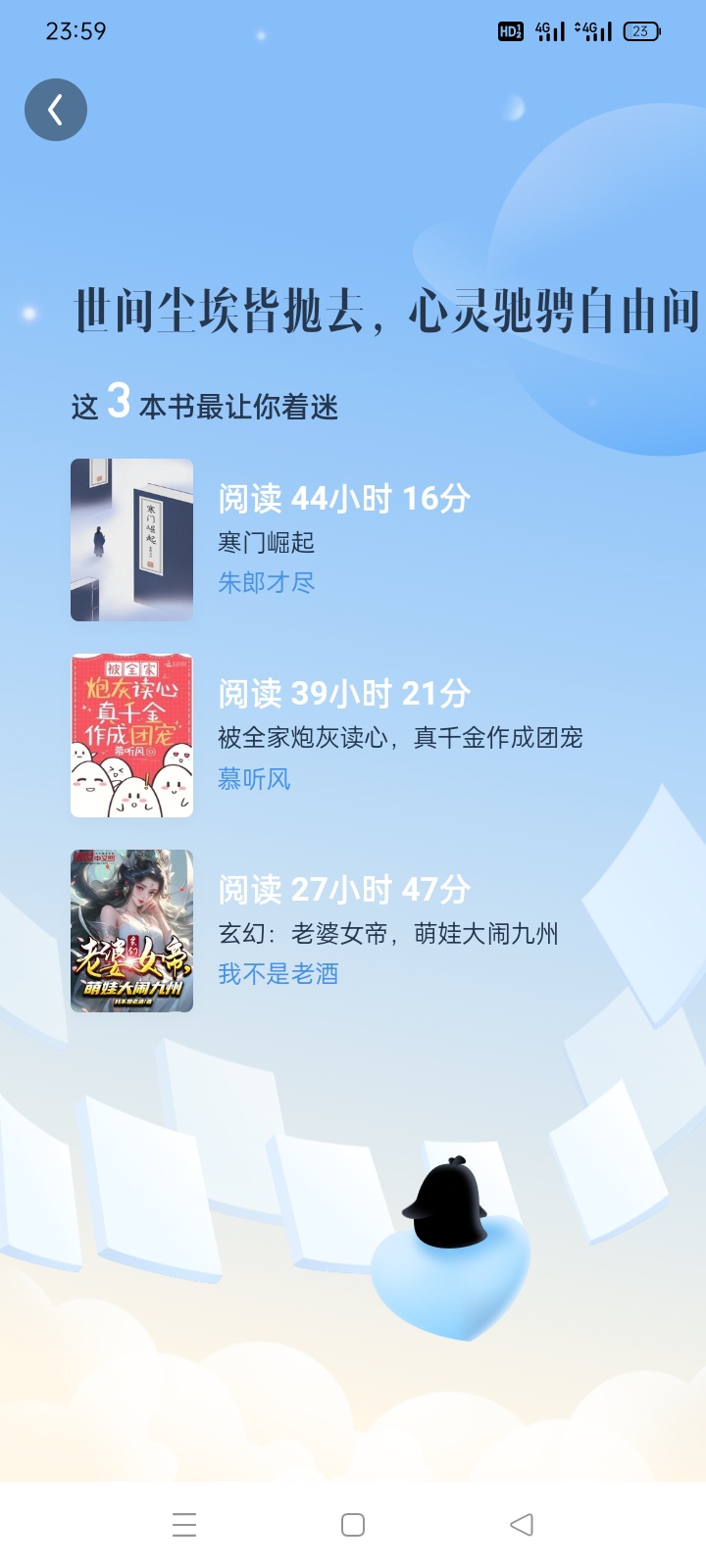Screen dimensions: 706x1568
Task: View author 慕听风
Action: pyautogui.click(x=254, y=778)
